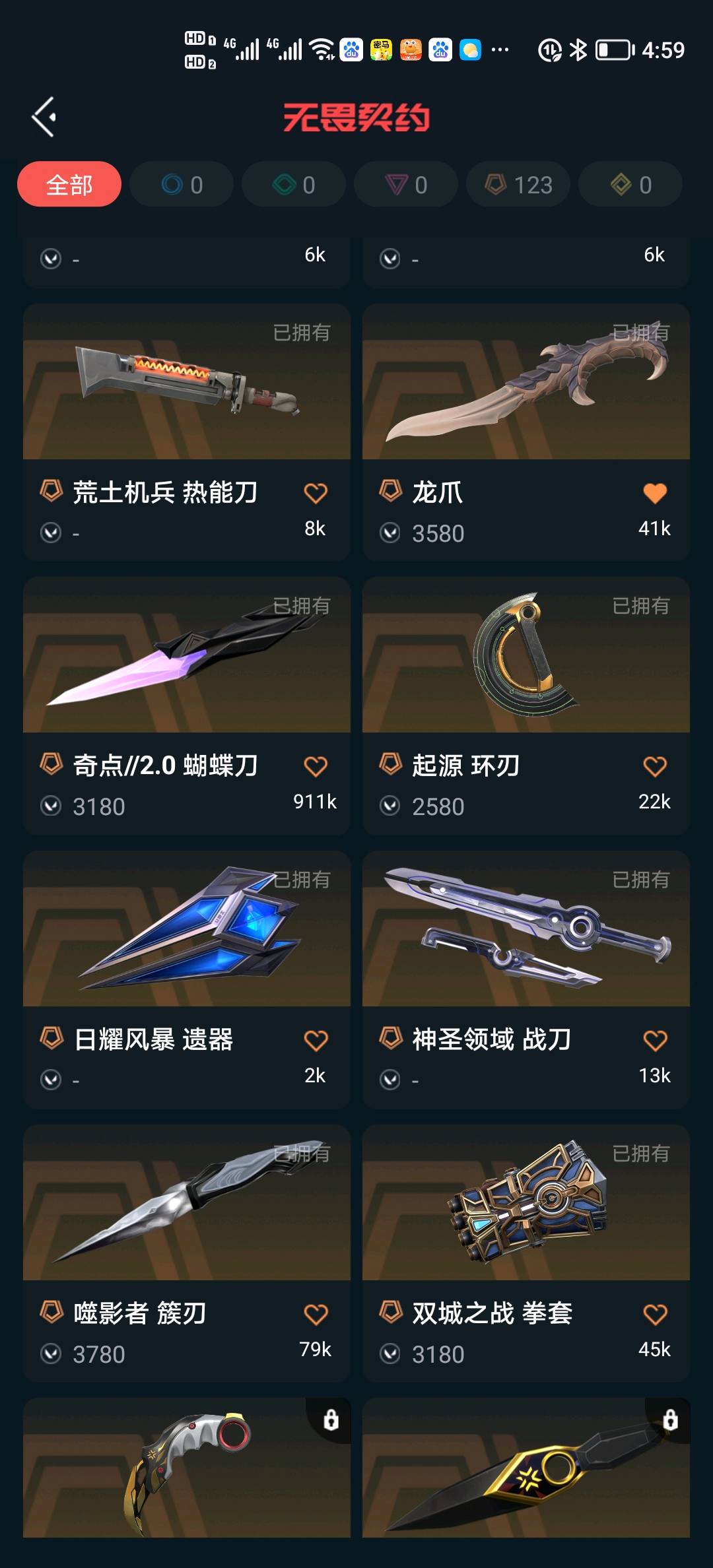Select the 全部 filter chip
Viewport: 713px width, 1568px height.
(x=69, y=185)
